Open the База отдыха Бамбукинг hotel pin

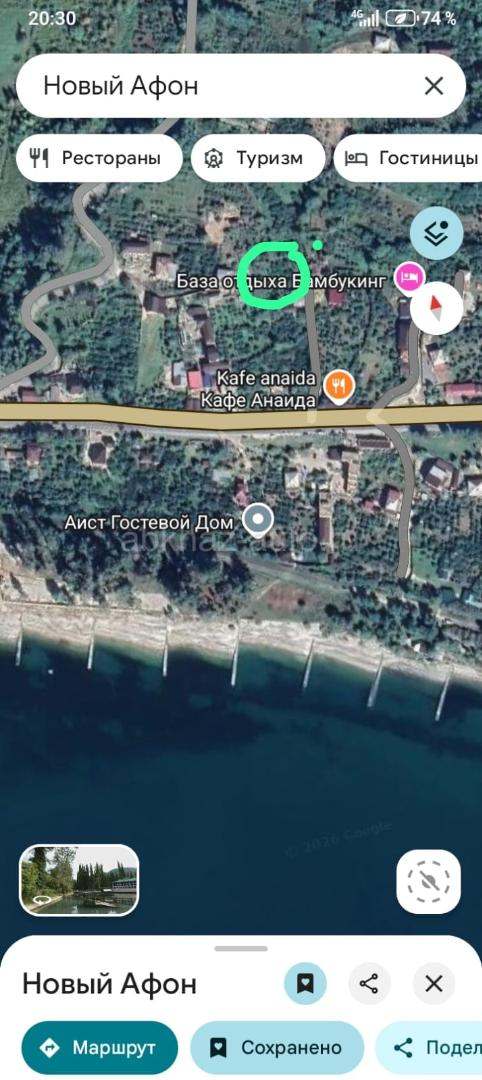(x=410, y=279)
